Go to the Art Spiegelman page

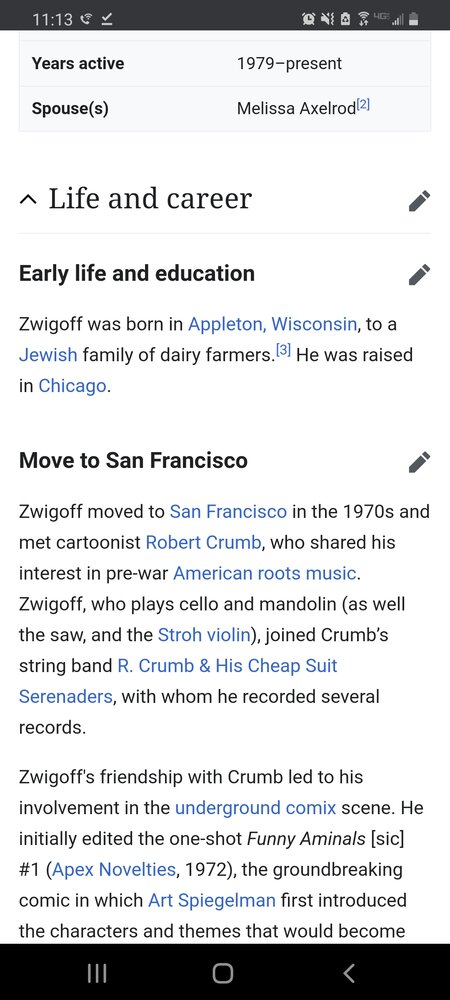click(x=212, y=900)
